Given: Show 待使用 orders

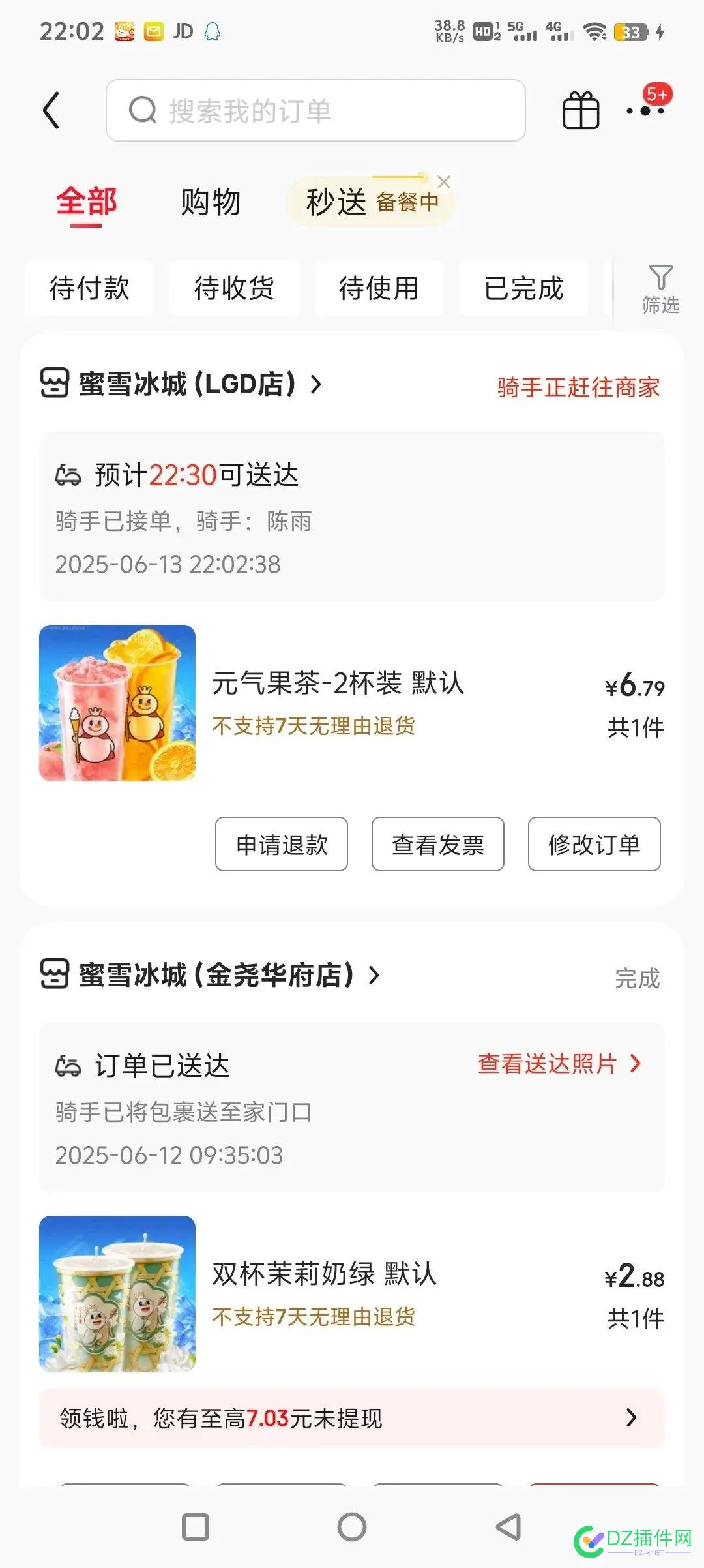Looking at the screenshot, I should (379, 288).
